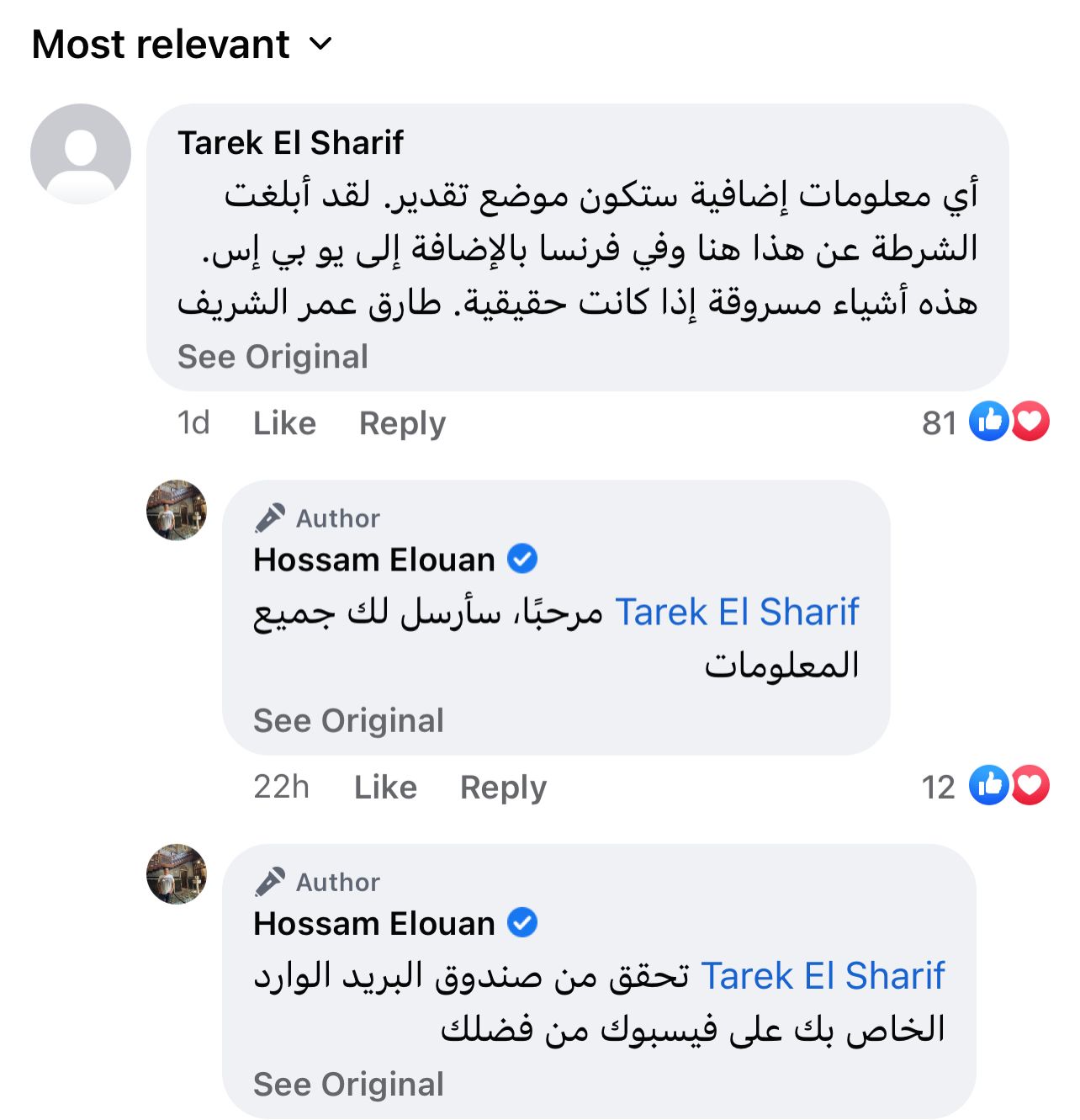
Task: Tap the Tarek El Sharif mention in last reply
Action: (823, 976)
